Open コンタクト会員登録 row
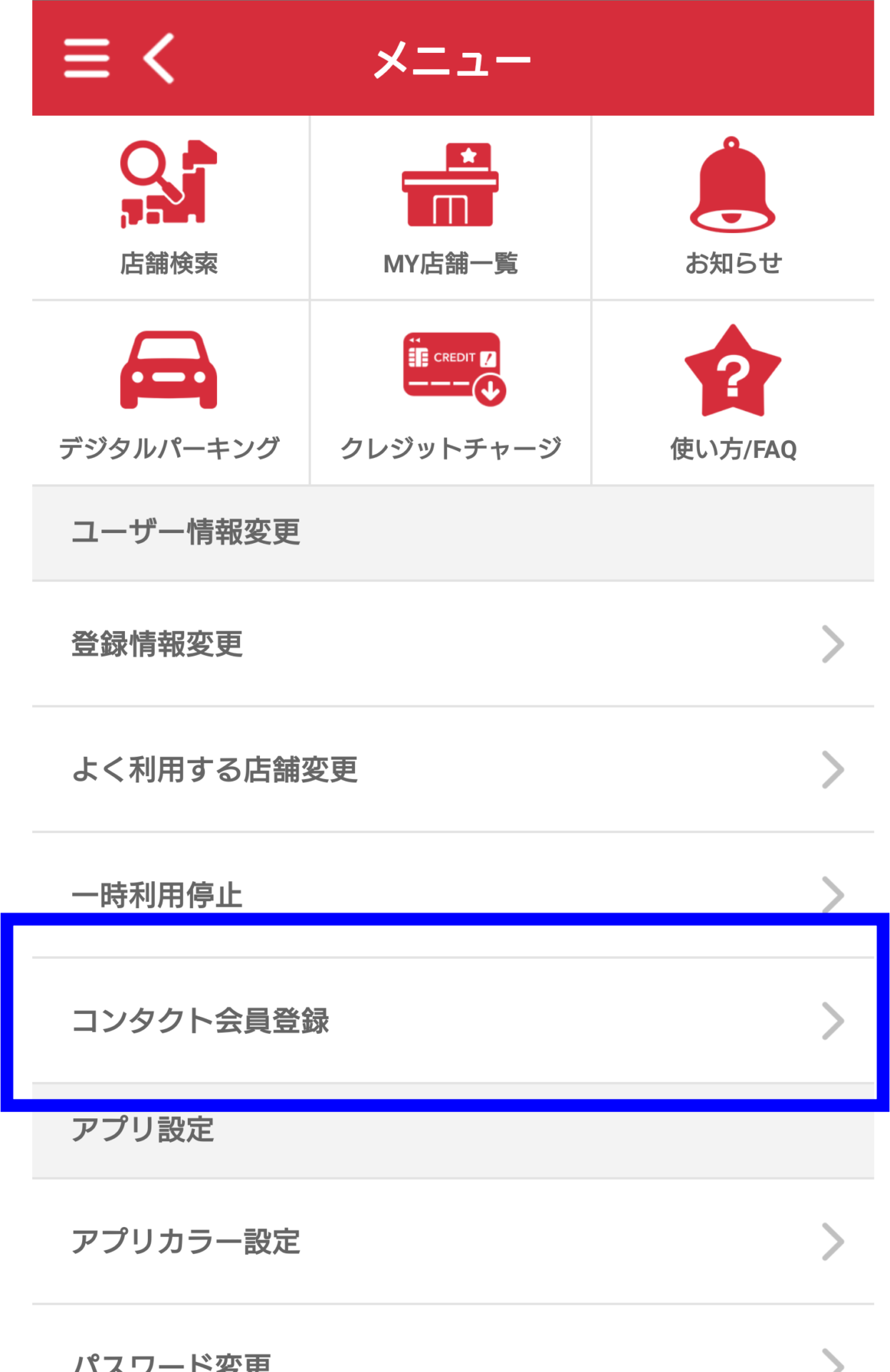The height and width of the screenshot is (1372, 890). [453, 1020]
